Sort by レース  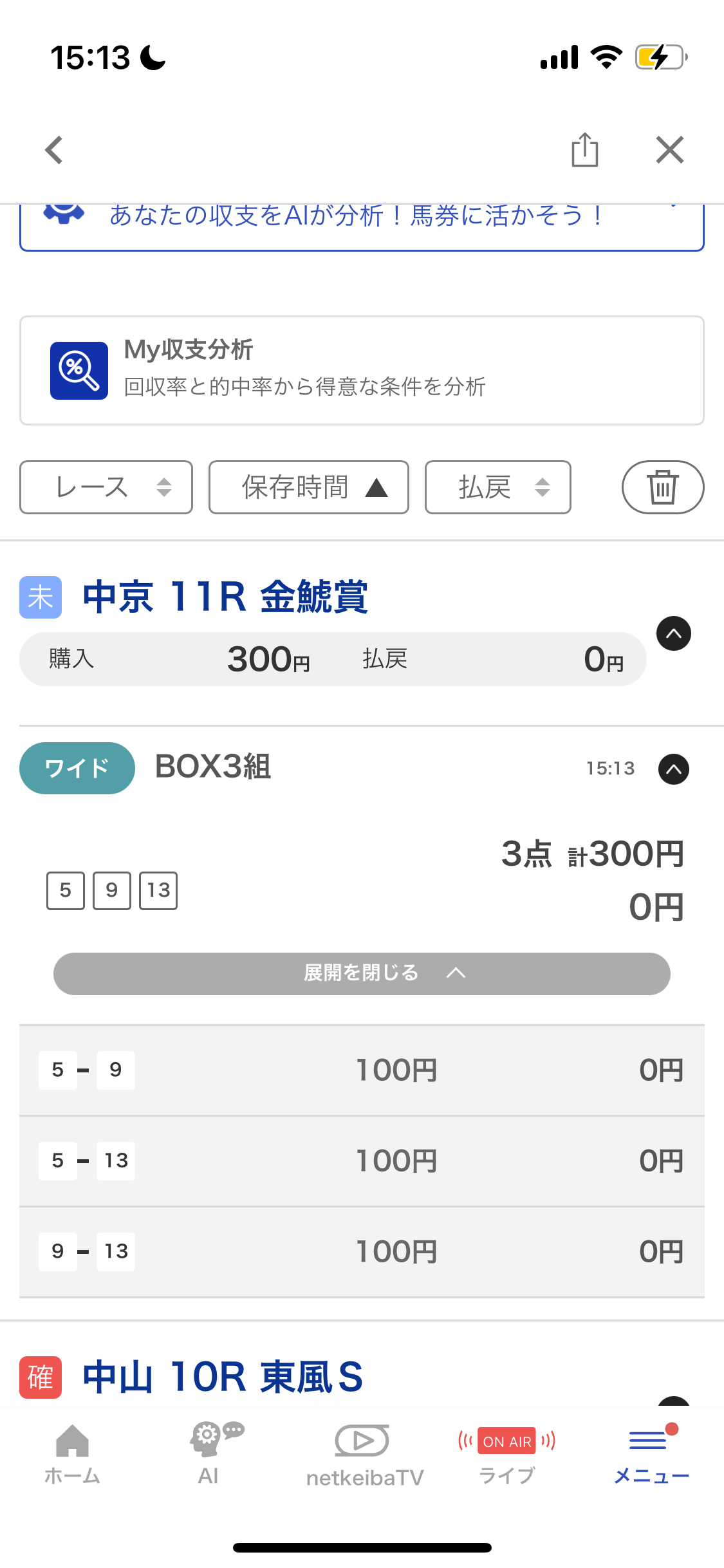pyautogui.click(x=106, y=487)
